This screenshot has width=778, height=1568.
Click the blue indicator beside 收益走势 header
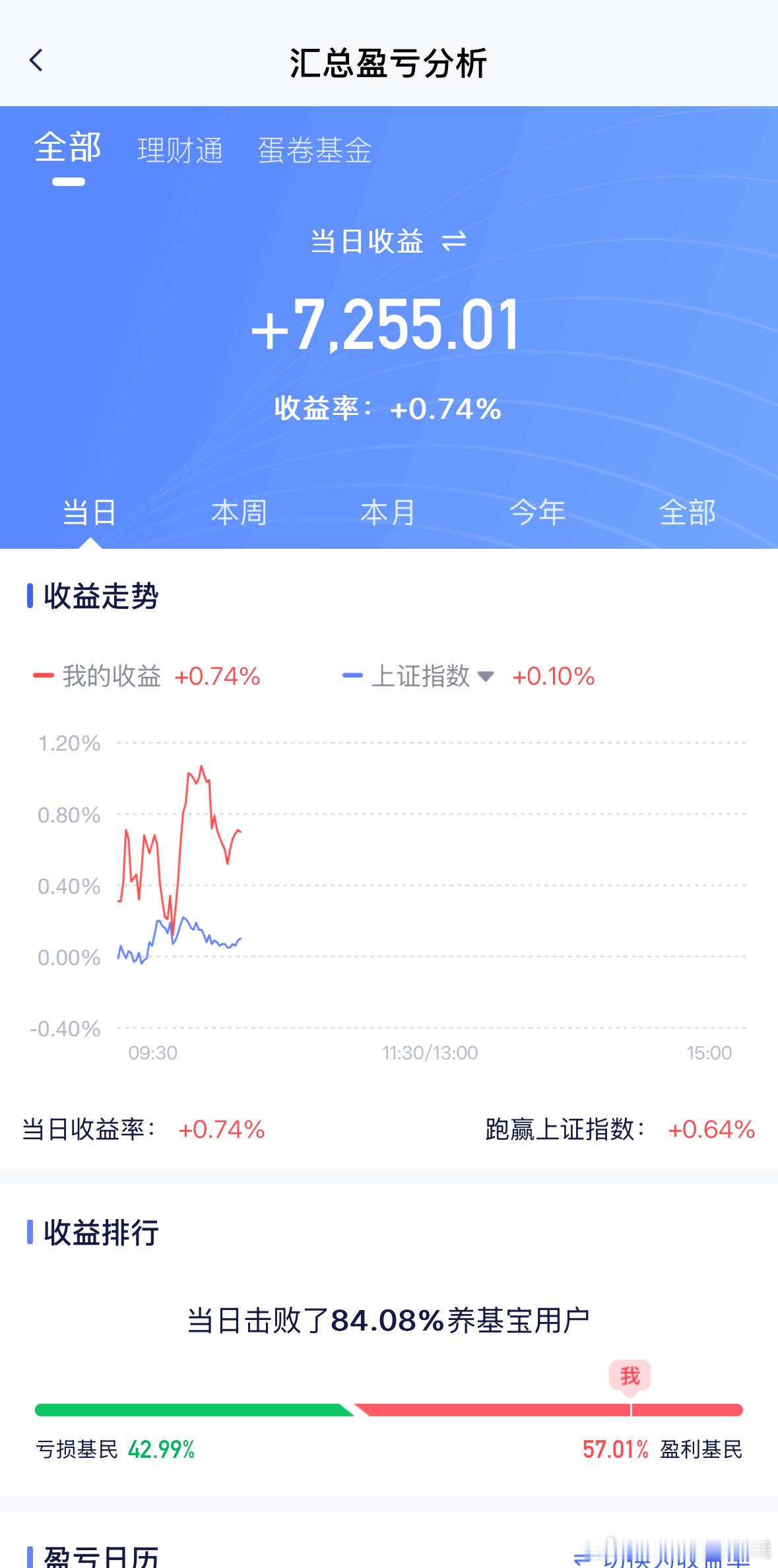tap(30, 597)
